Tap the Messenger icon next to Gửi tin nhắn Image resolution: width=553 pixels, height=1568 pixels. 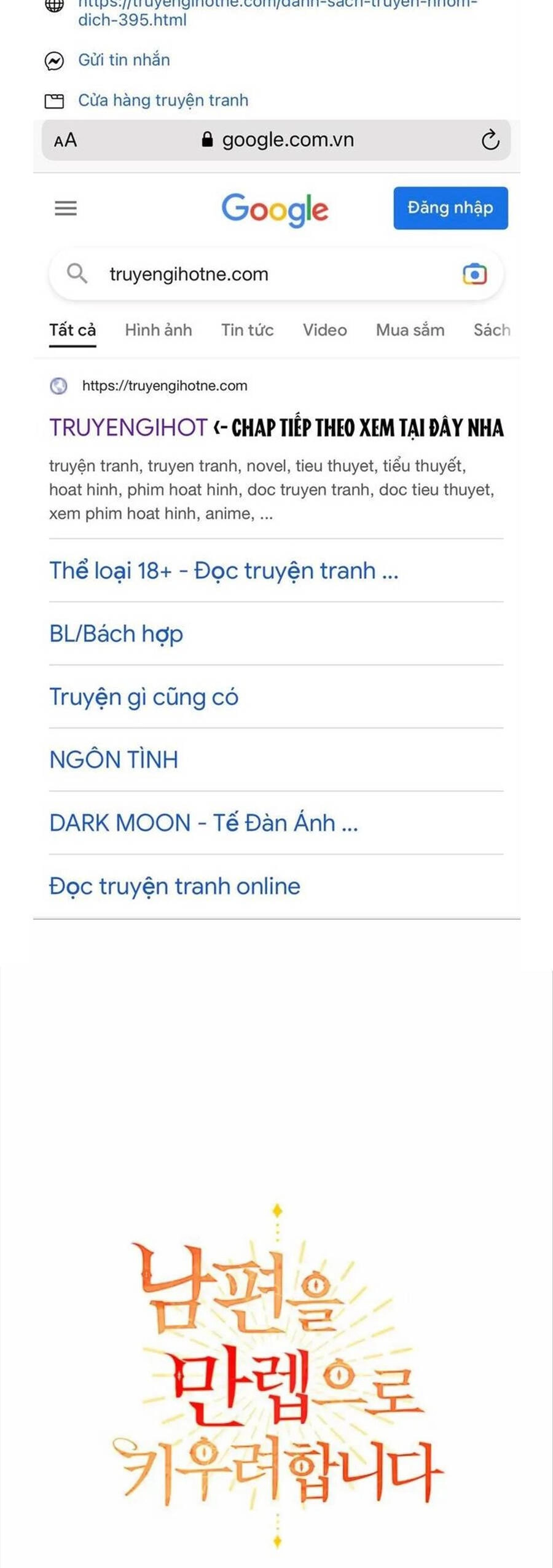(x=54, y=60)
